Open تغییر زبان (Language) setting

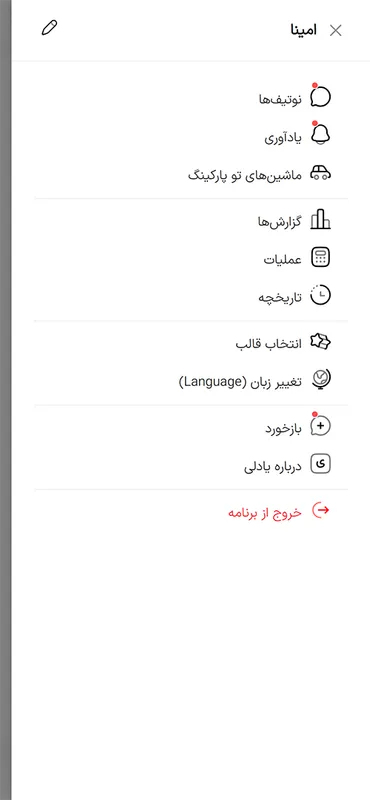click(191, 380)
